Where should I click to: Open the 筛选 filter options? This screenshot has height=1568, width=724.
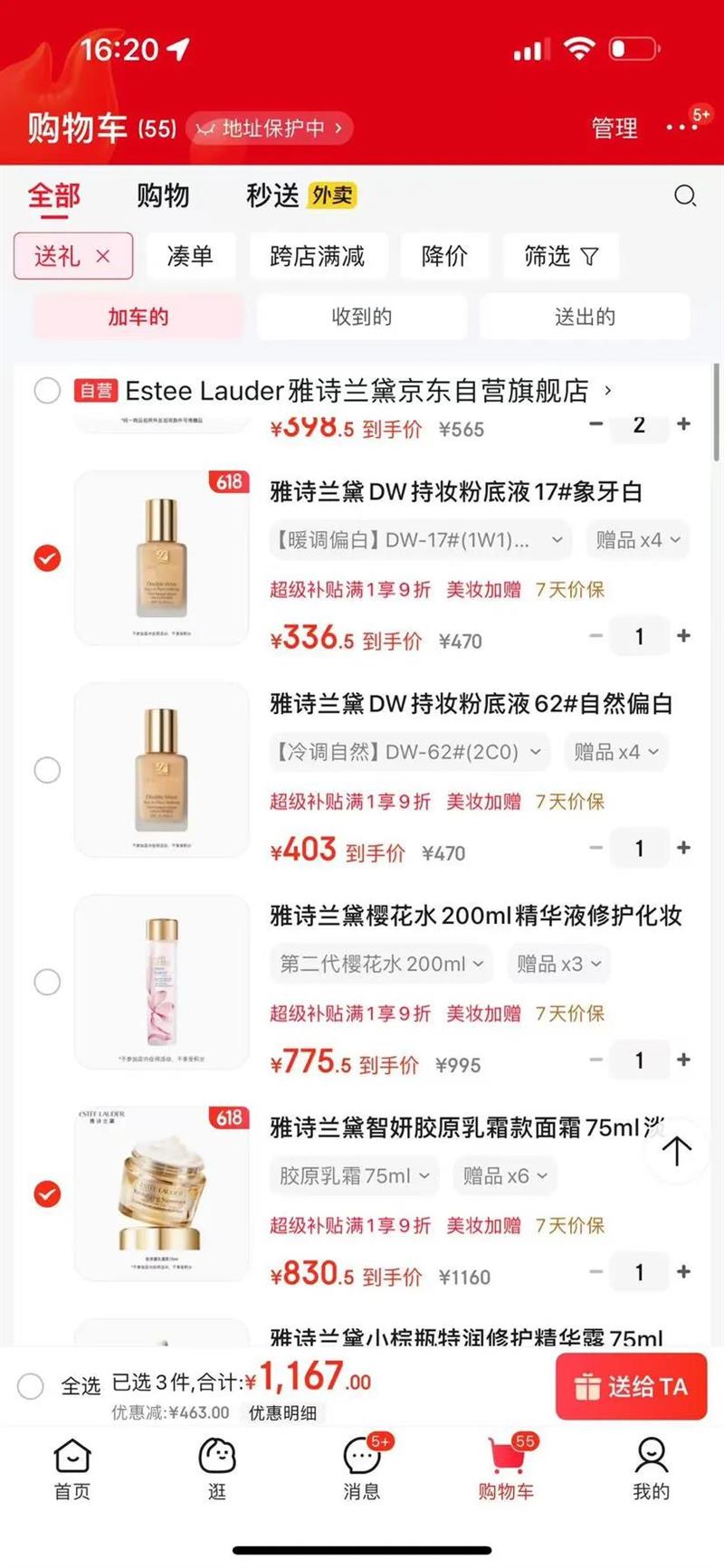point(560,256)
